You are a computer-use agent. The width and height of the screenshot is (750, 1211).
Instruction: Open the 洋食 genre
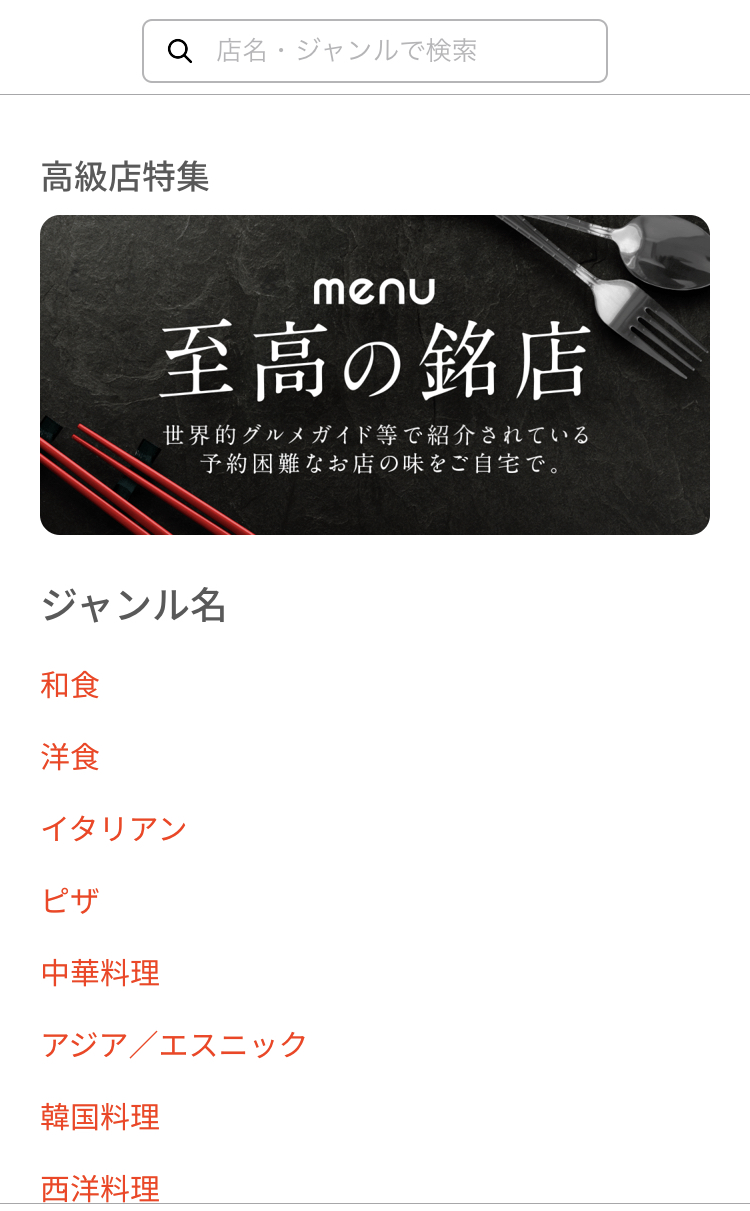click(x=71, y=757)
